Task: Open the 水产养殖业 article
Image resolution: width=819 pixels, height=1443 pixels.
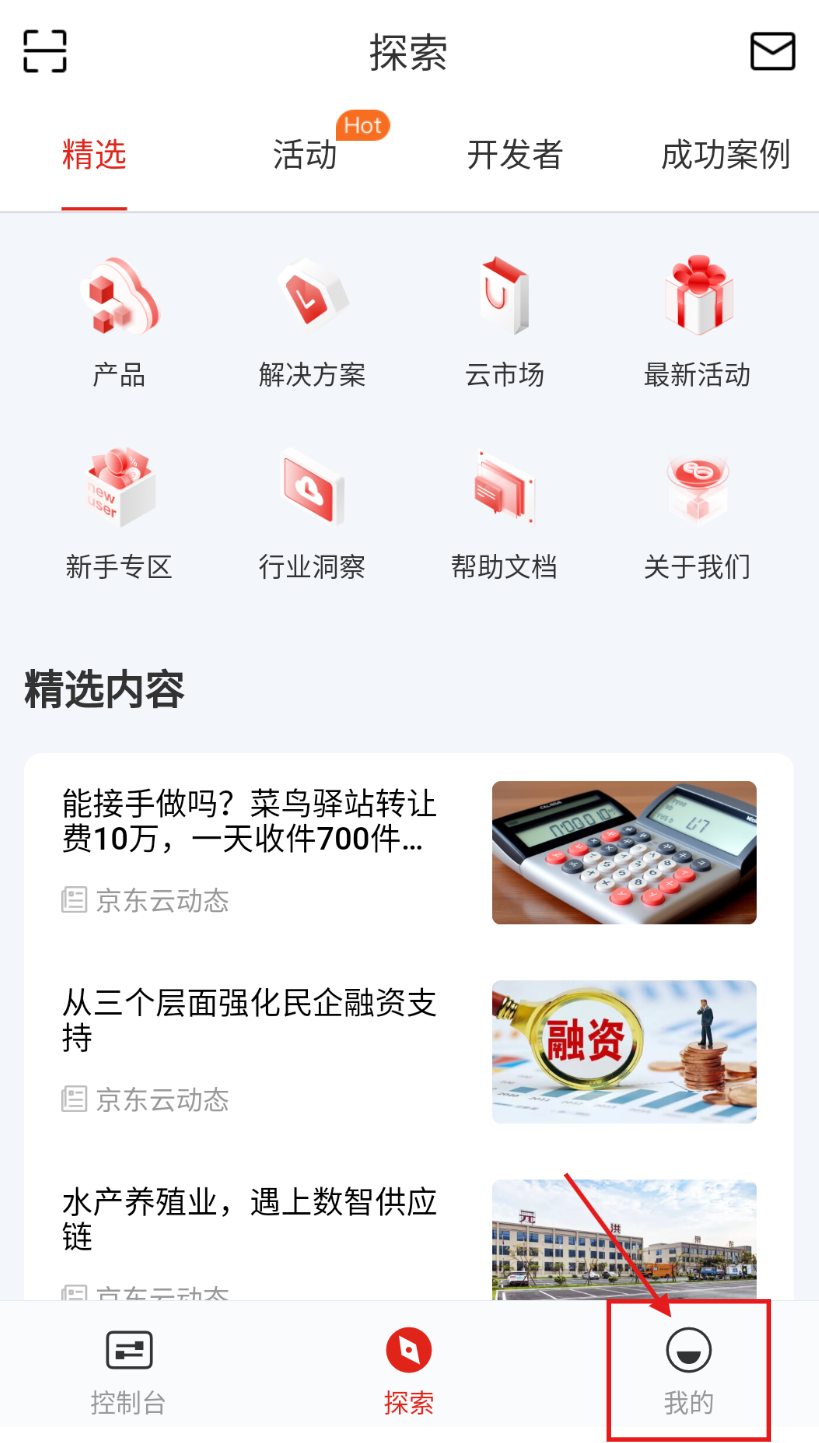Action: pos(250,1219)
